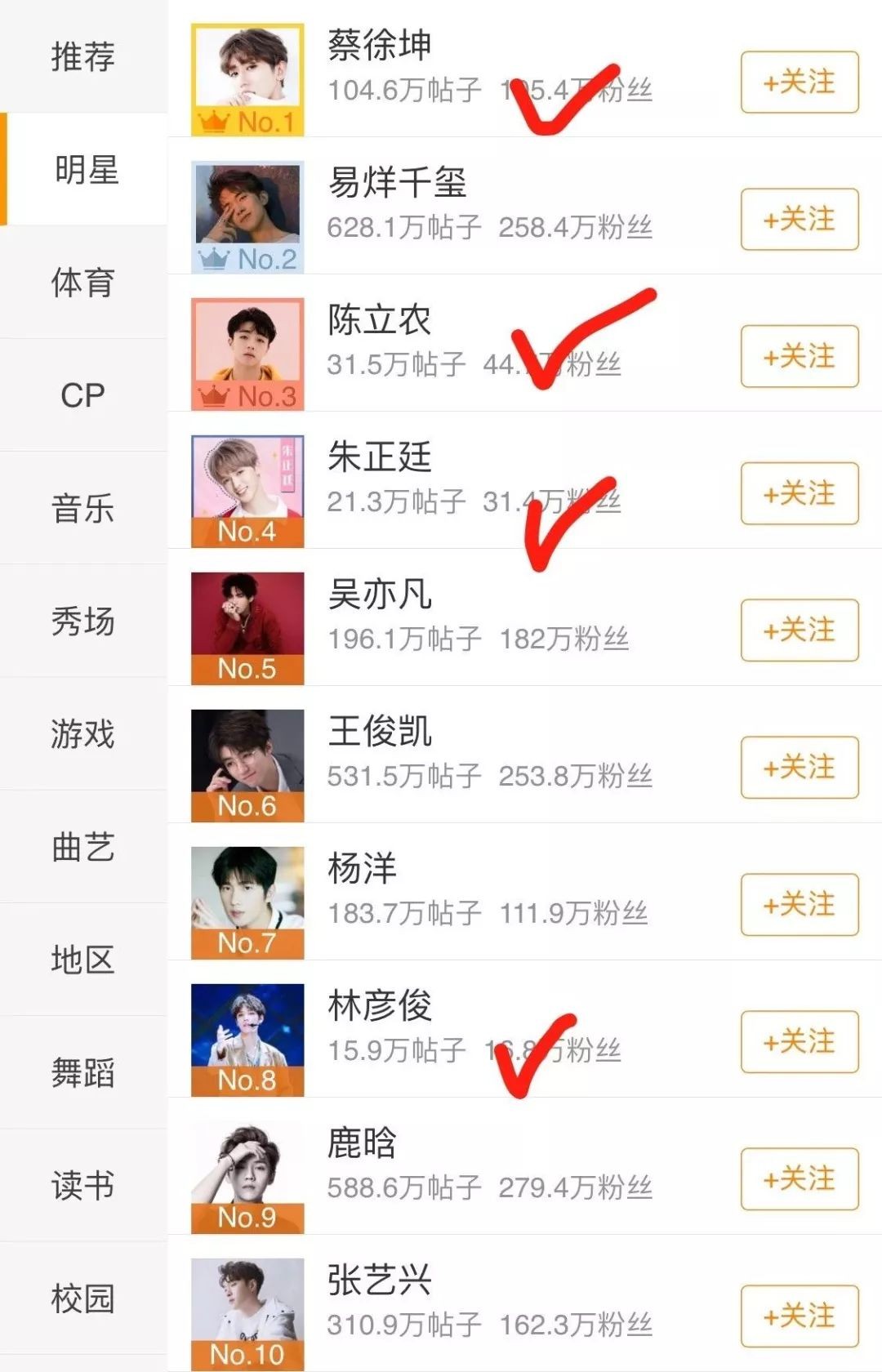882x1372 pixels.
Task: Open the CP category
Action: pyautogui.click(x=83, y=395)
